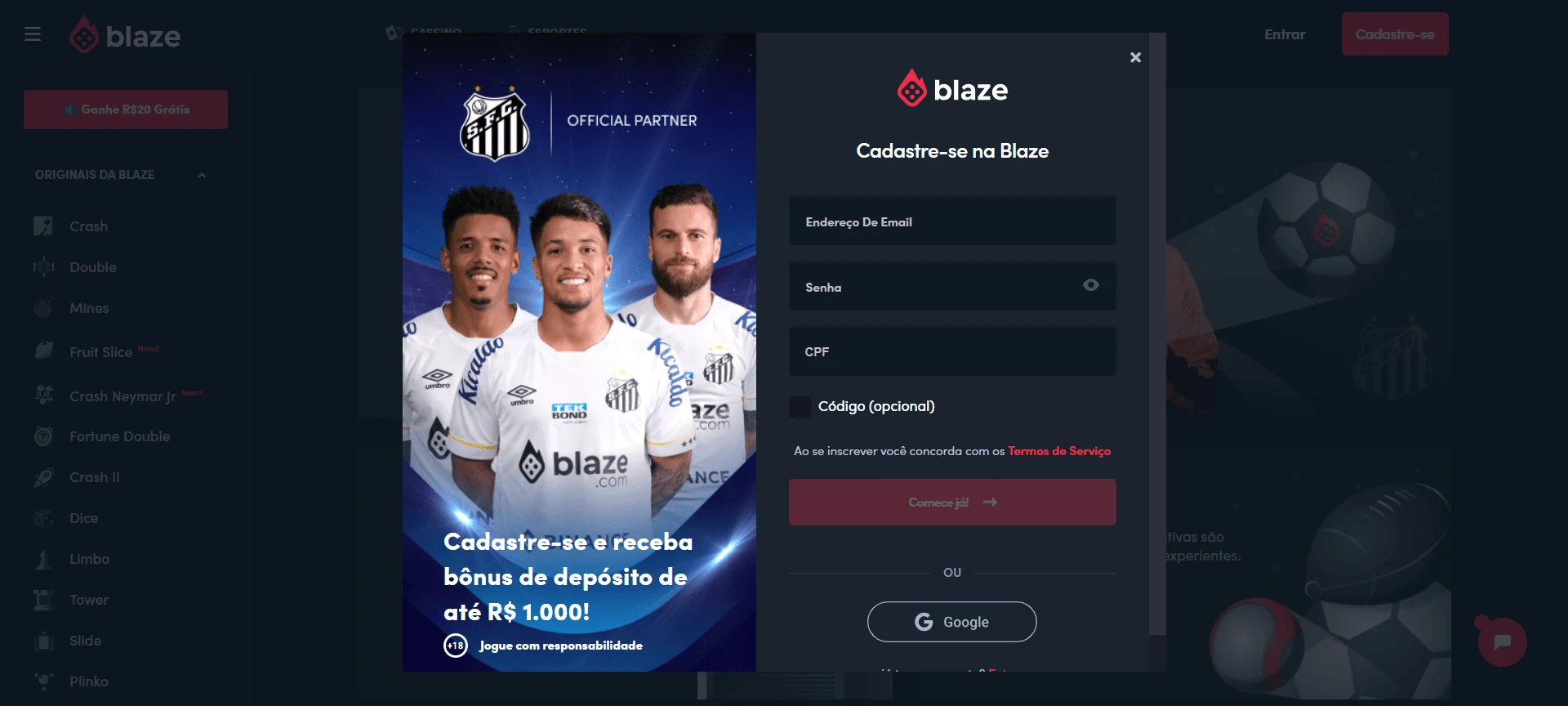Claim the Ganhe R$20 Grátis offer

tap(126, 109)
